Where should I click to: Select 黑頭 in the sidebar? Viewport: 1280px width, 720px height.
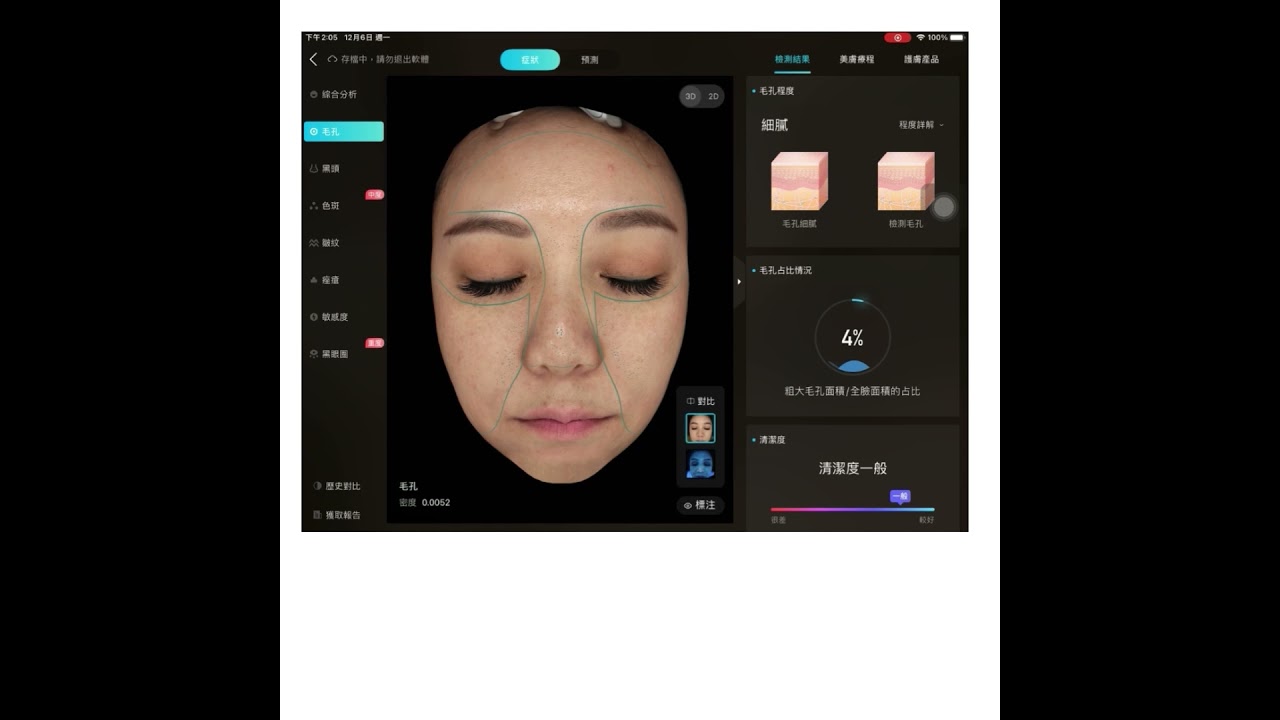pos(330,168)
